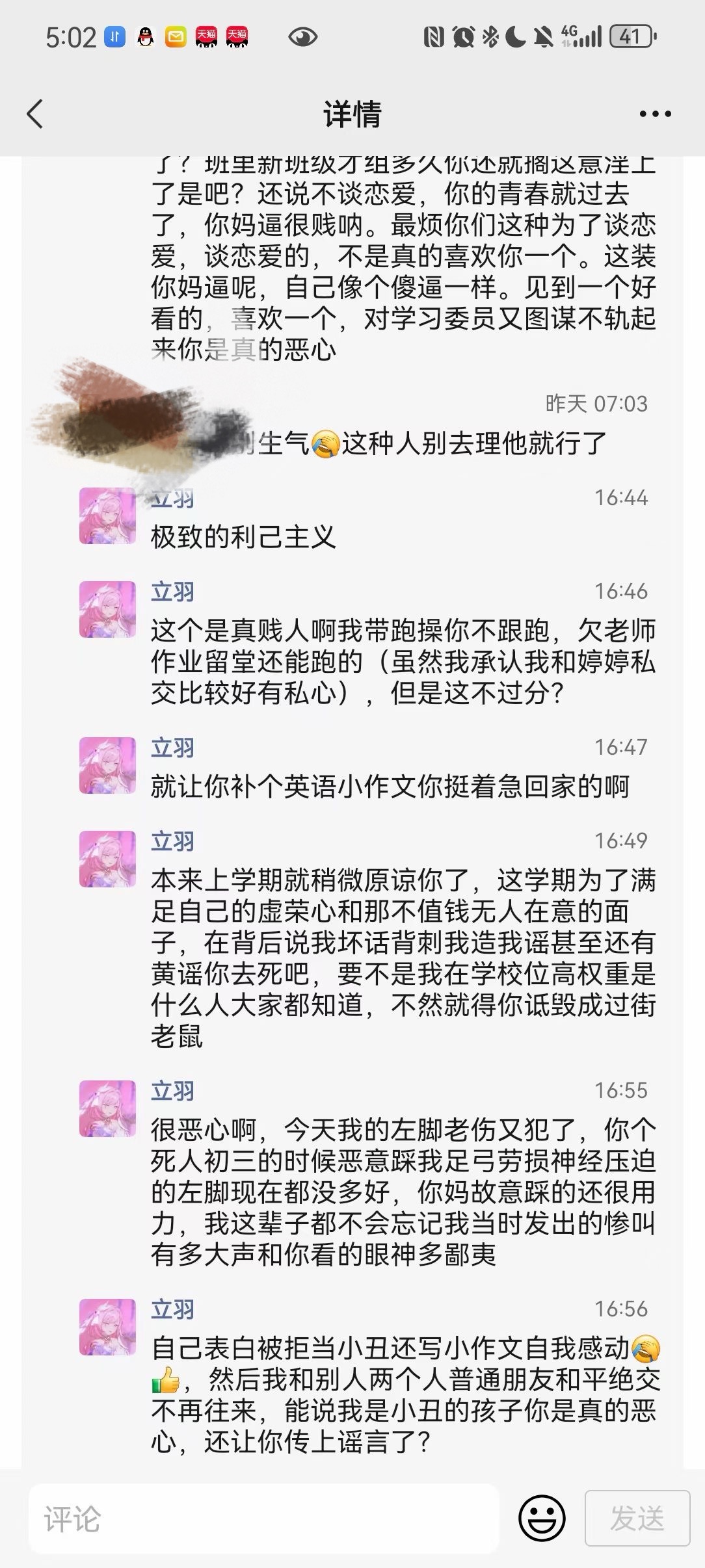Open 立羽's avatar on the 16:44 comment
The height and width of the screenshot is (1568, 705).
tap(107, 517)
